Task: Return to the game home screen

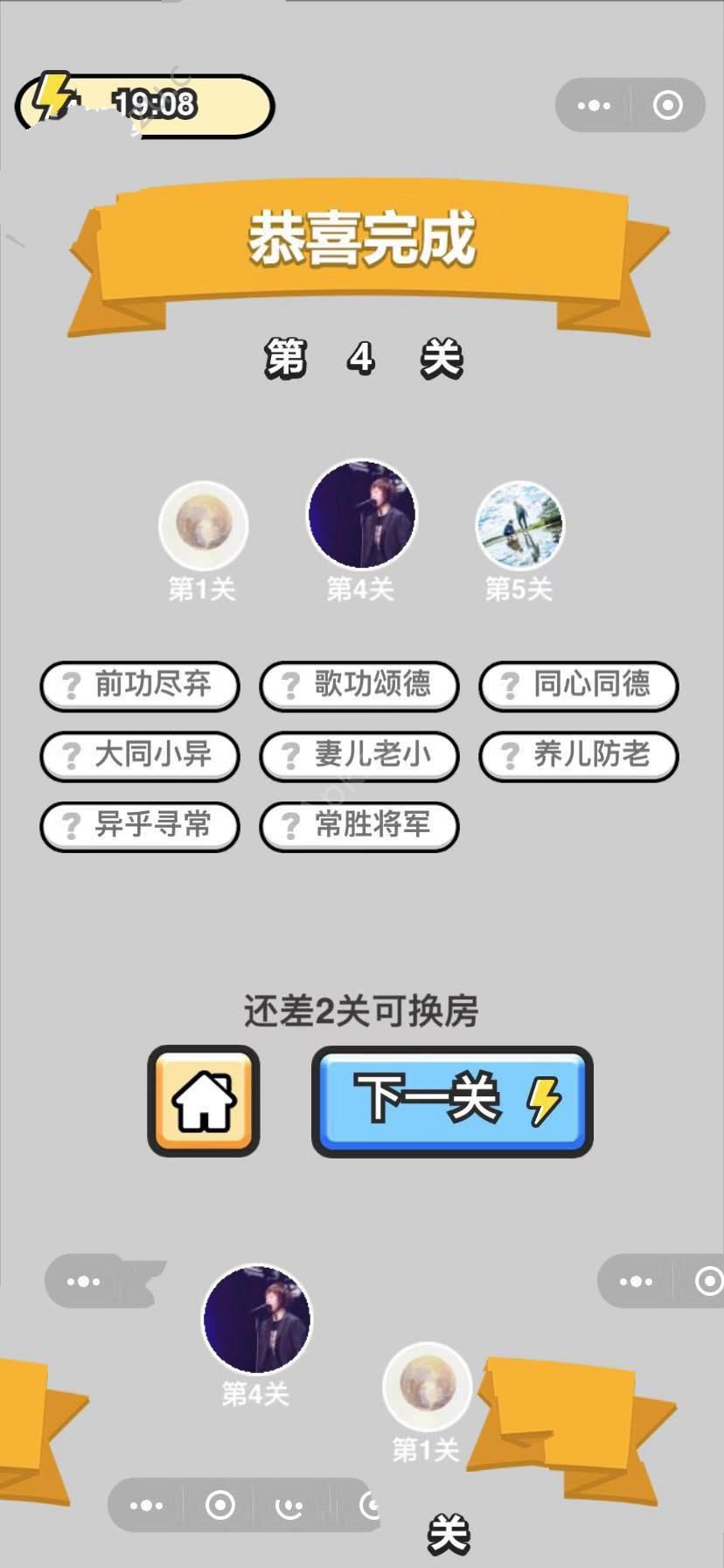Action: point(204,1101)
